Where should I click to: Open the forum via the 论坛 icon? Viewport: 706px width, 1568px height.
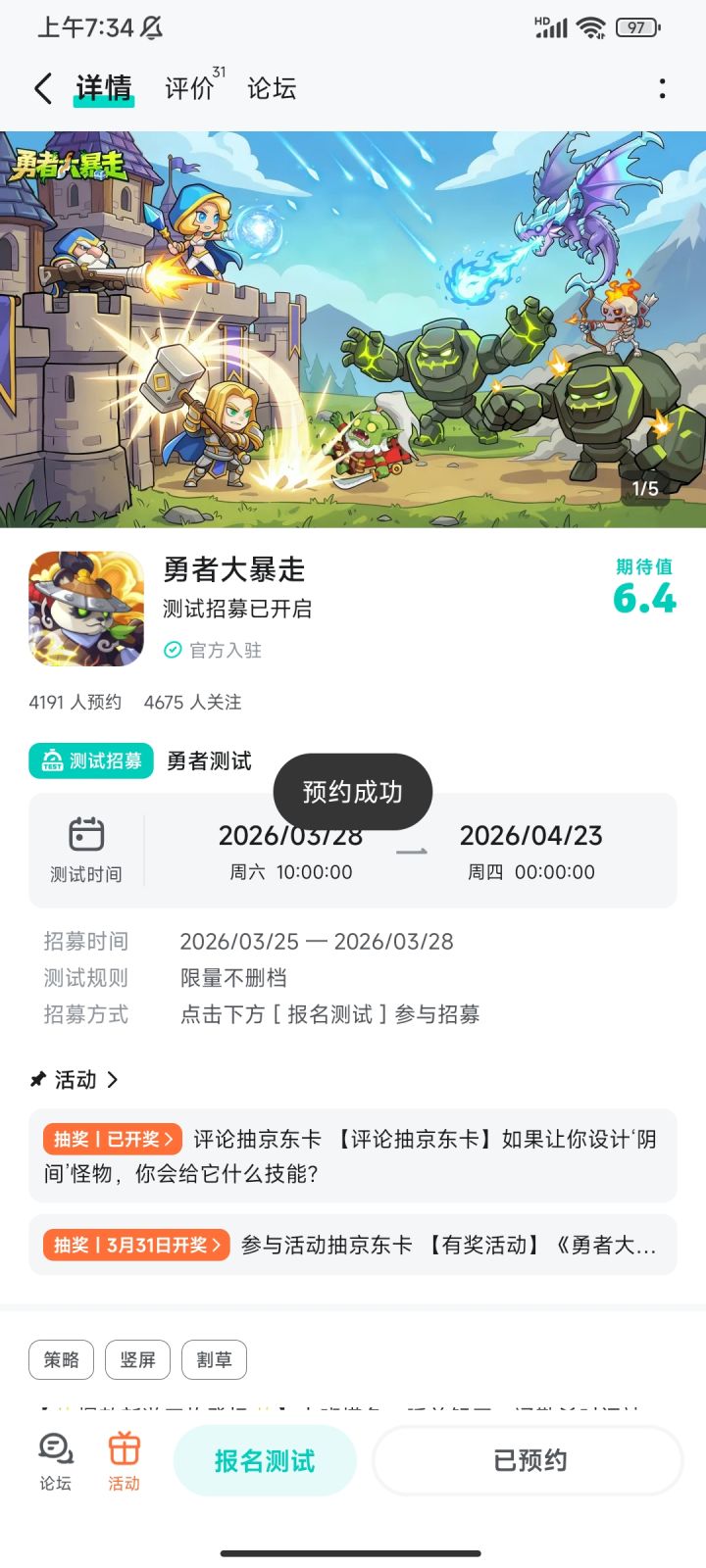pyautogui.click(x=54, y=1458)
